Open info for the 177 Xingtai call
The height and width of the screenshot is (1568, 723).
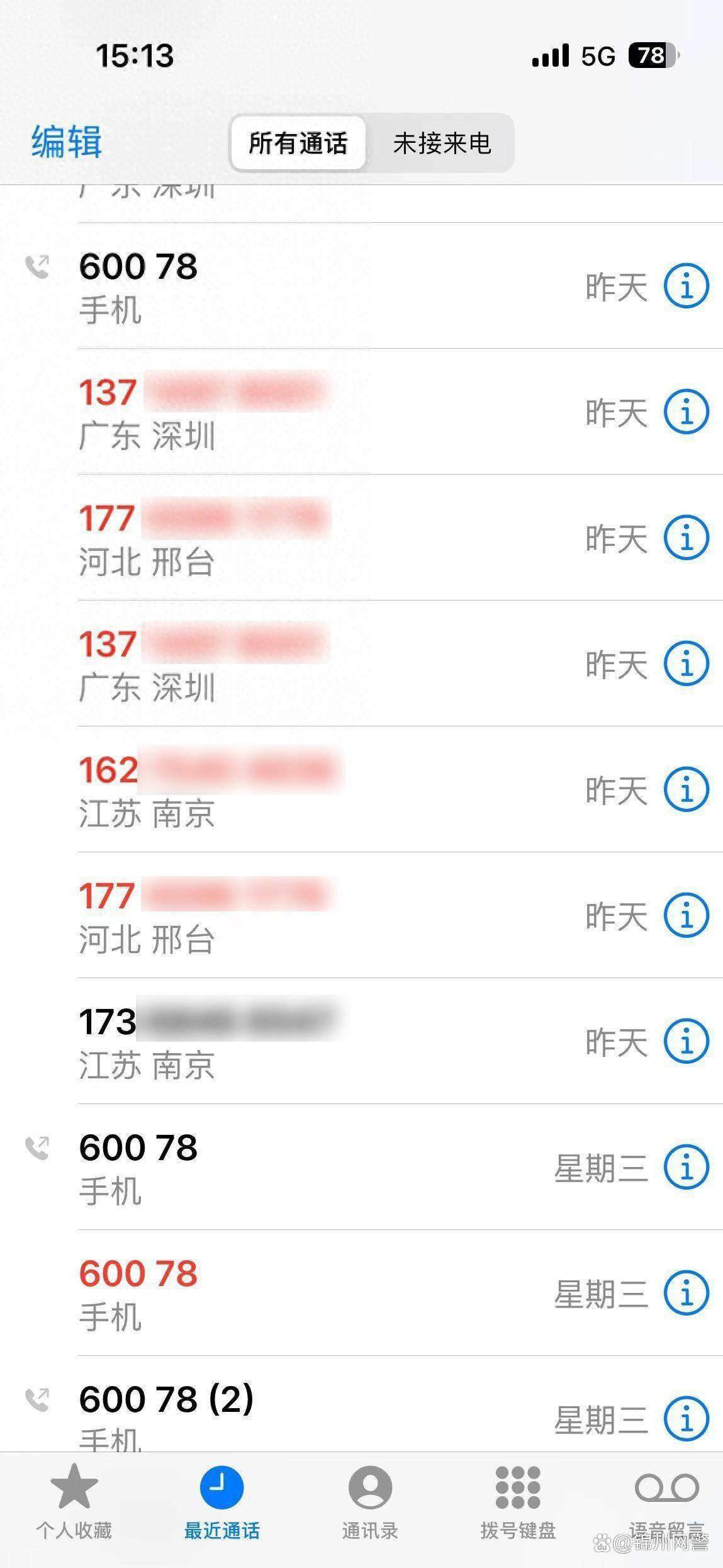(687, 537)
